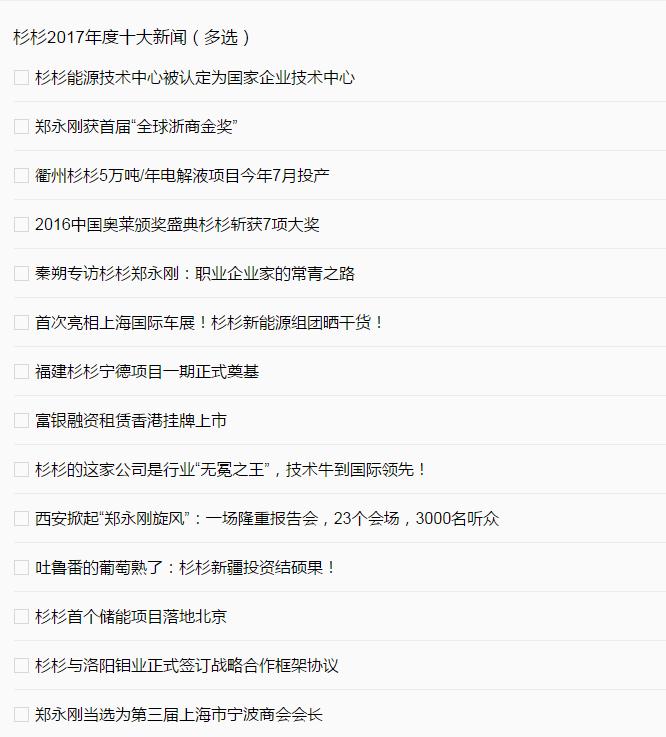
Task: Check 杉杉与洛阳钼业签订战略合作框架协议
Action: [x=21, y=665]
